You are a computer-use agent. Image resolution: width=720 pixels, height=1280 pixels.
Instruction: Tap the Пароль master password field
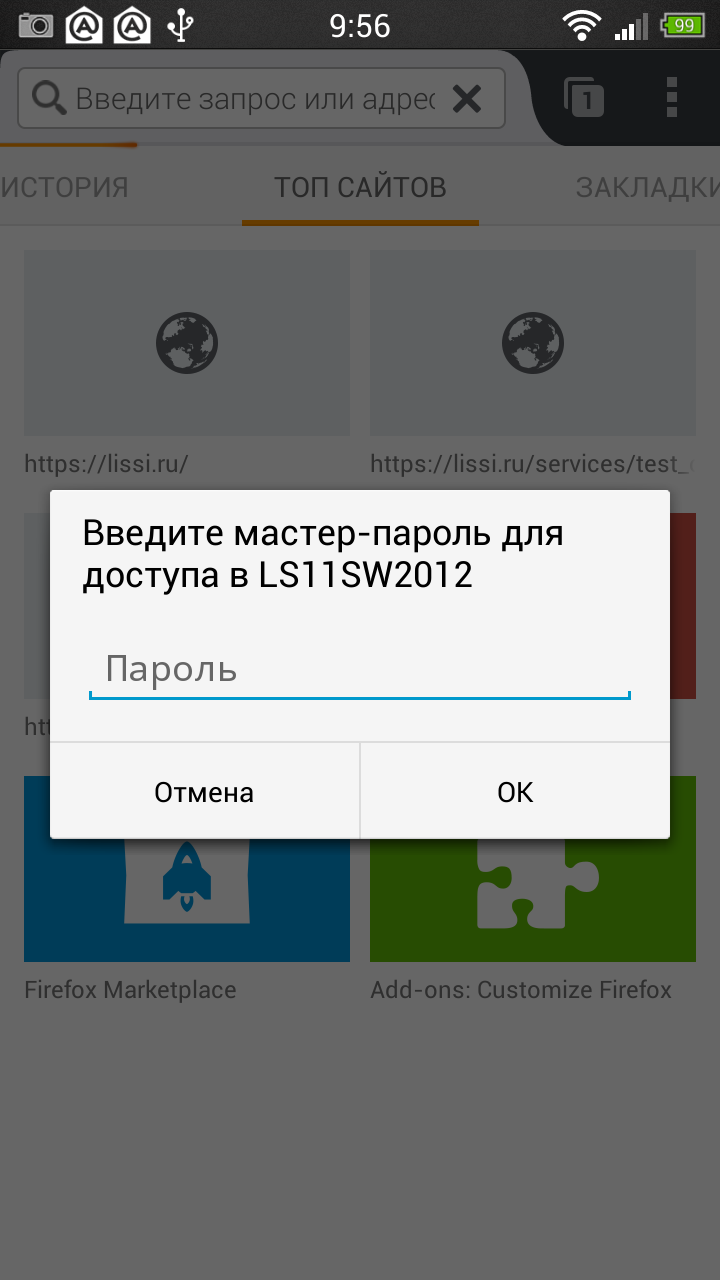point(360,669)
